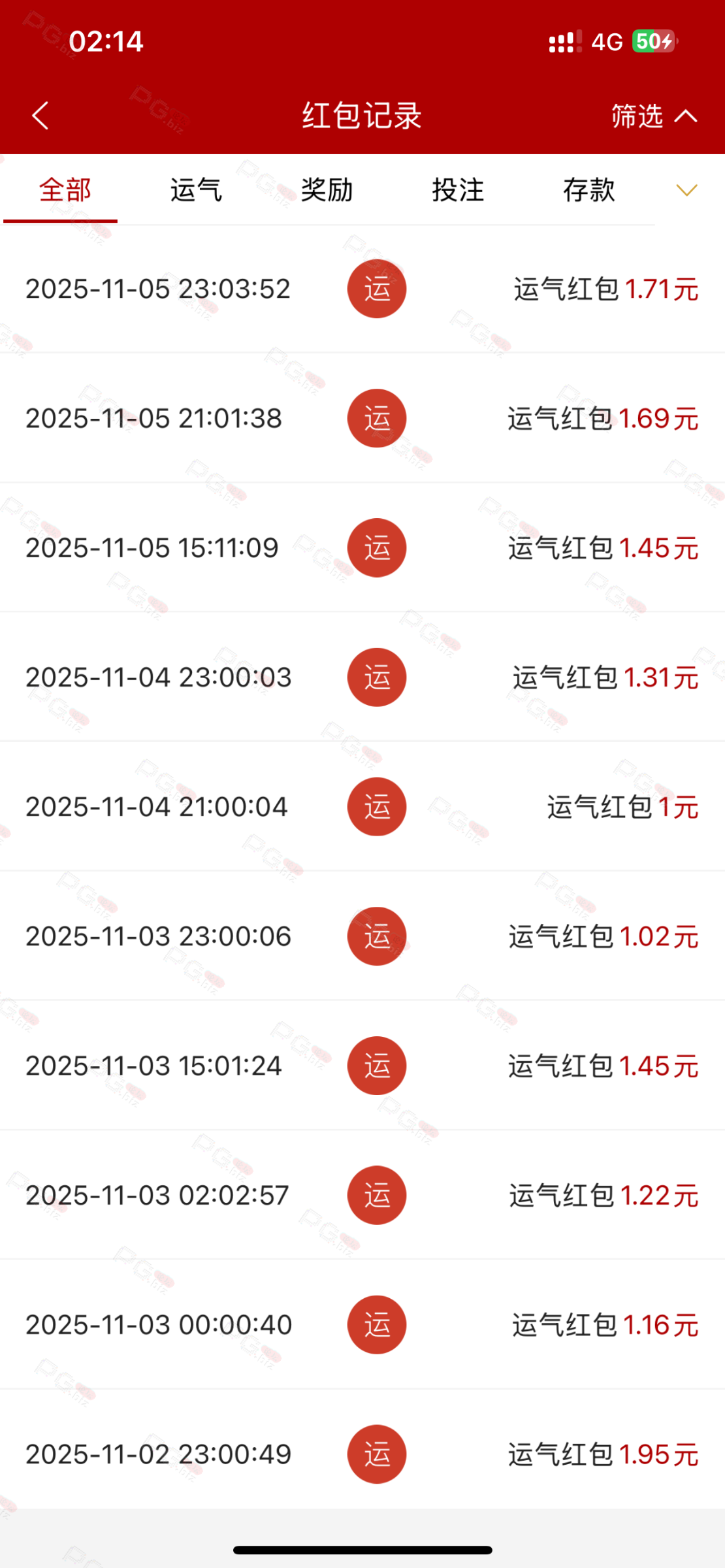The image size is (725, 1568).
Task: Open the 筛选 filter
Action: pos(654,116)
